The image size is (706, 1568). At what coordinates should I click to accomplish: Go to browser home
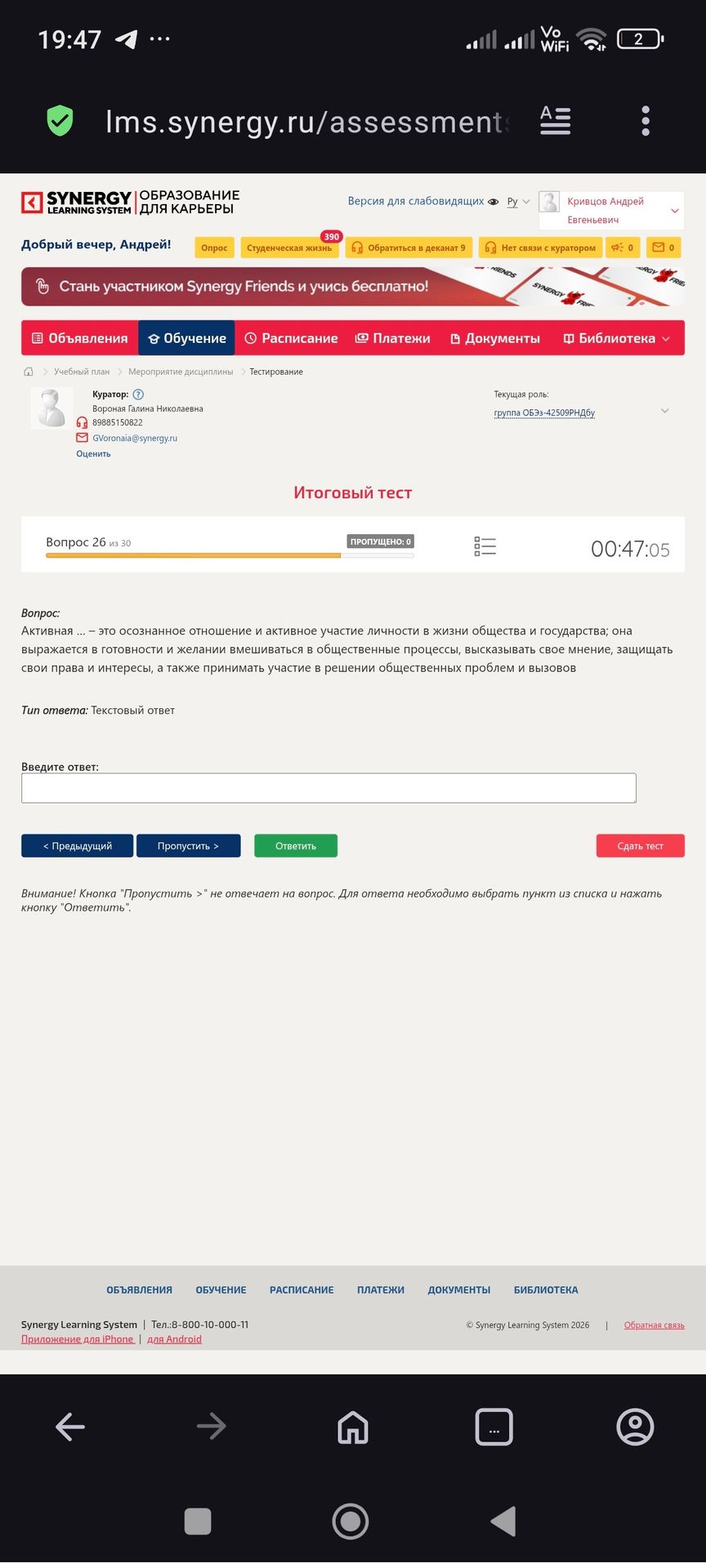tap(353, 1427)
